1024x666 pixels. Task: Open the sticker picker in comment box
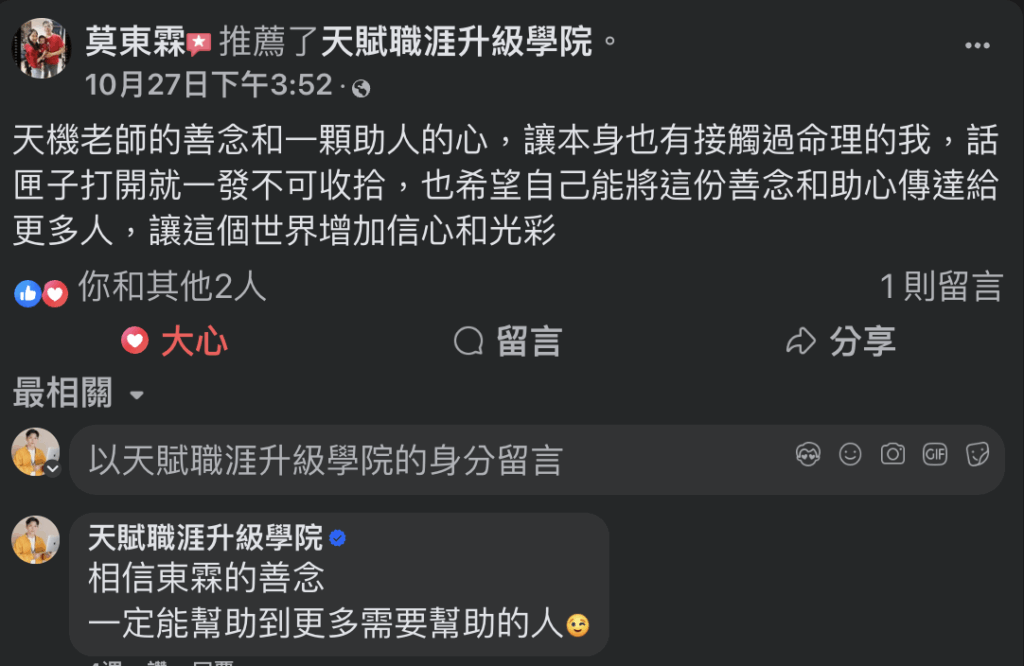click(x=977, y=456)
